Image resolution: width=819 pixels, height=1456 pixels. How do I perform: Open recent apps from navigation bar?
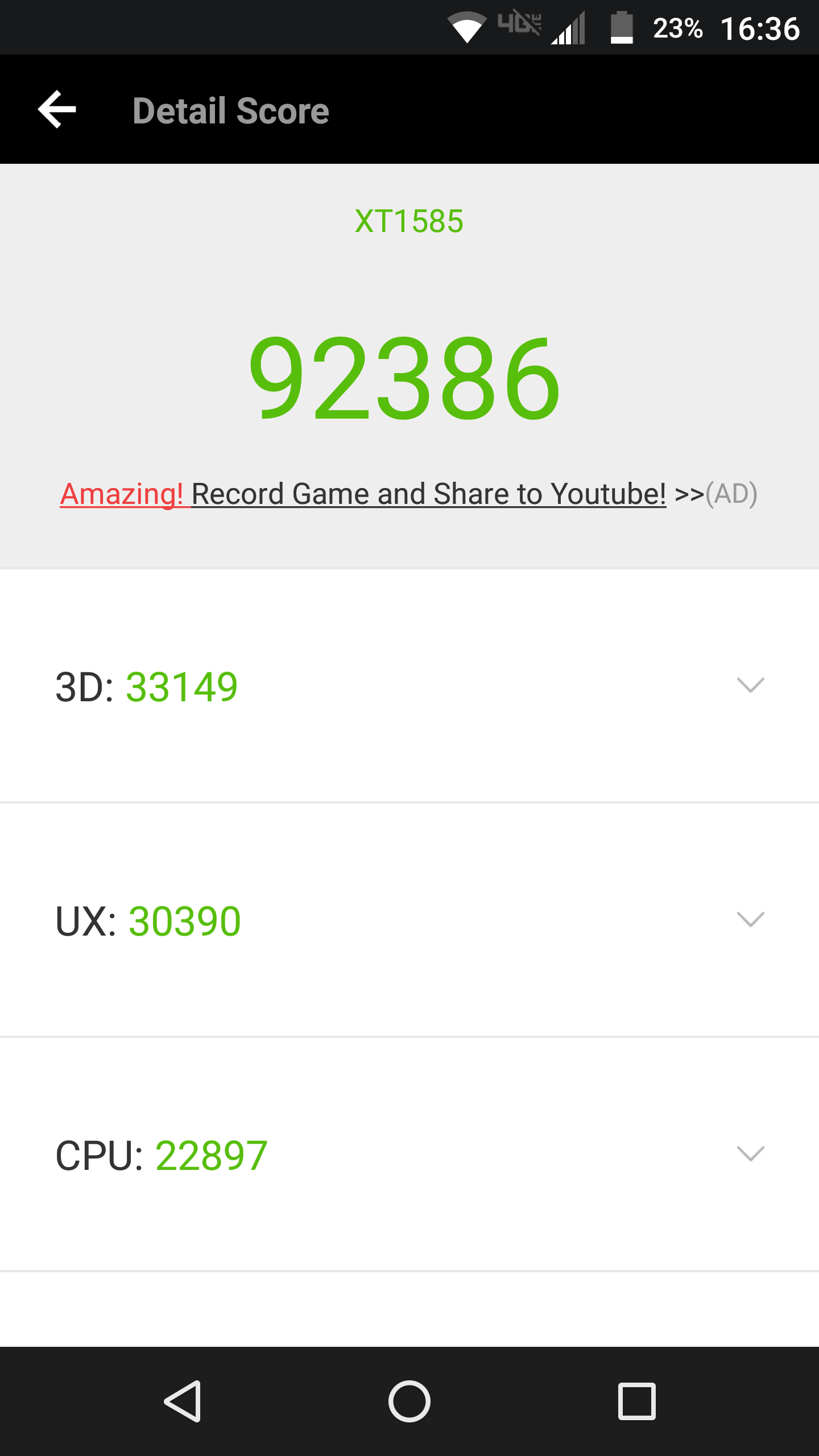click(636, 1401)
